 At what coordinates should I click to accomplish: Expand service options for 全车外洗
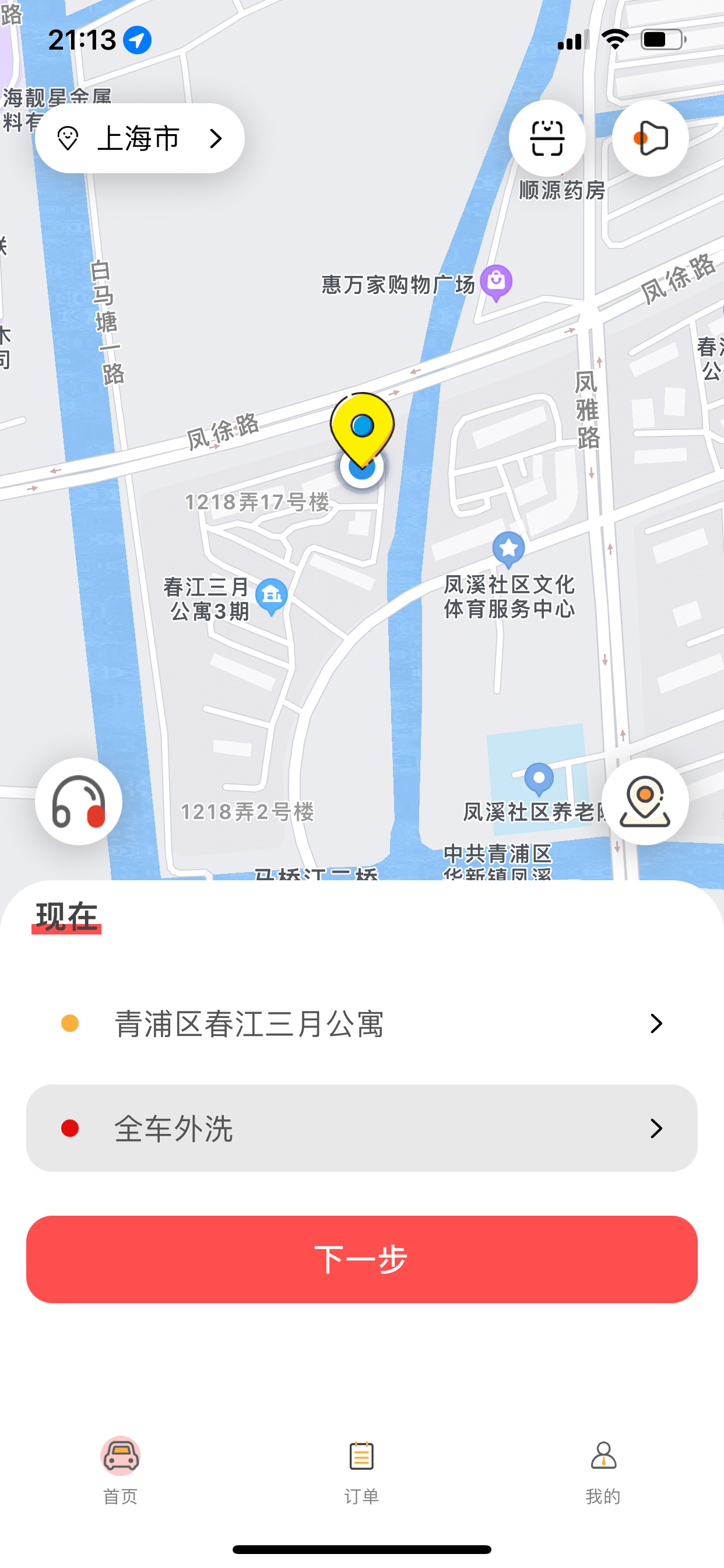coord(655,1129)
